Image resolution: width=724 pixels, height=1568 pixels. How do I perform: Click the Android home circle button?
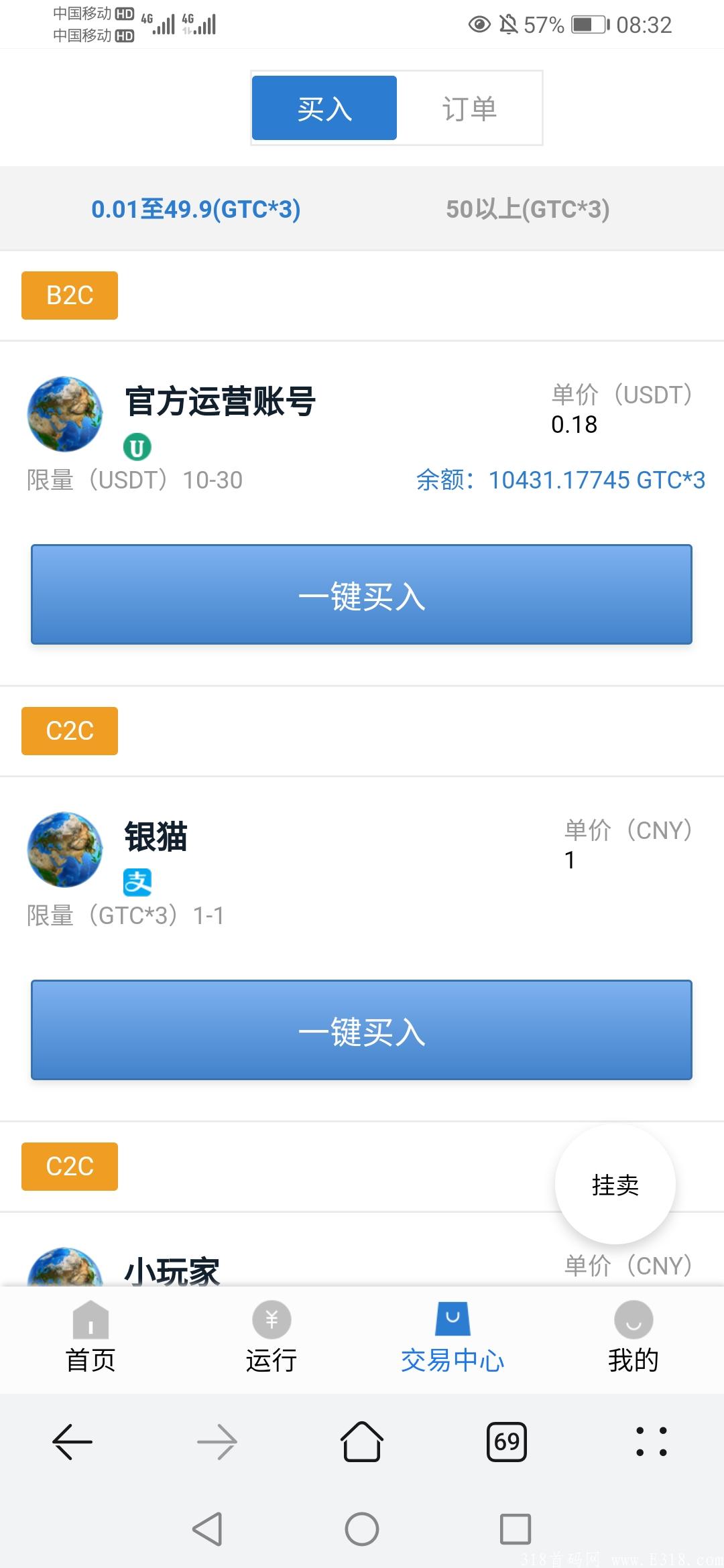pos(362,1530)
